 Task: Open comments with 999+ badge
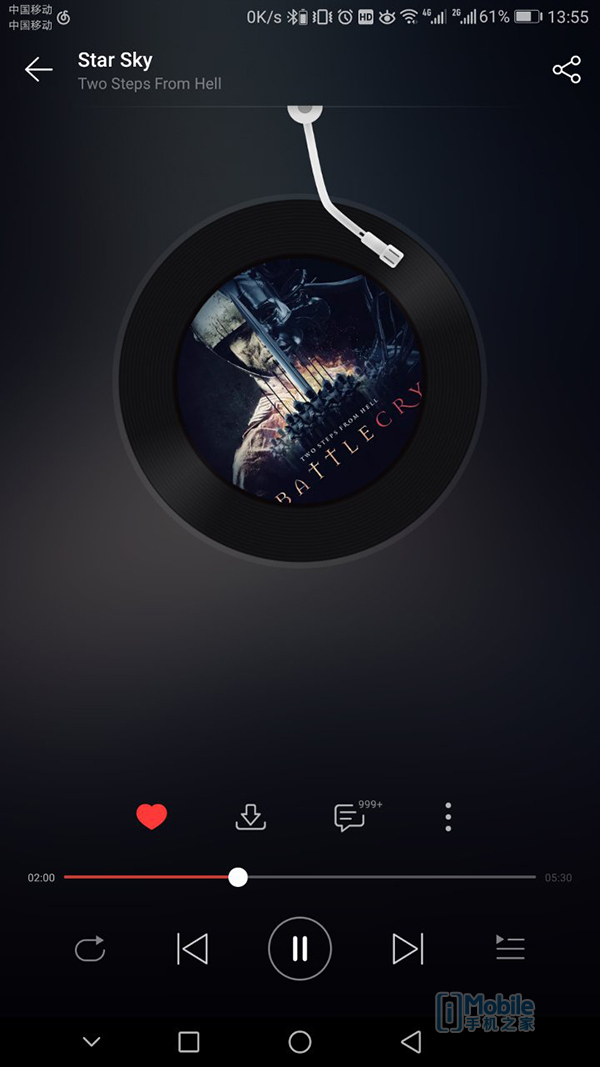349,817
